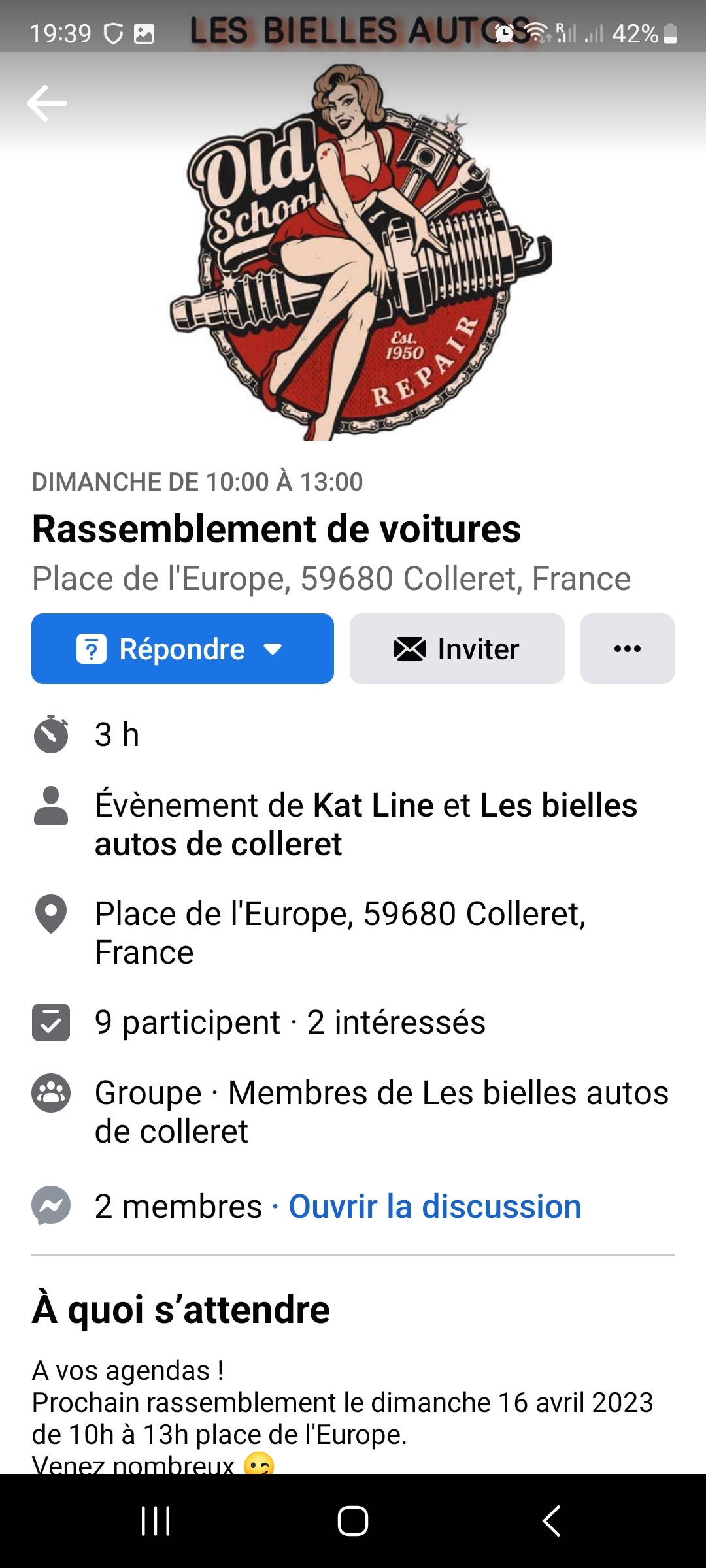Expand response choices with the downward chevron

pyautogui.click(x=273, y=648)
